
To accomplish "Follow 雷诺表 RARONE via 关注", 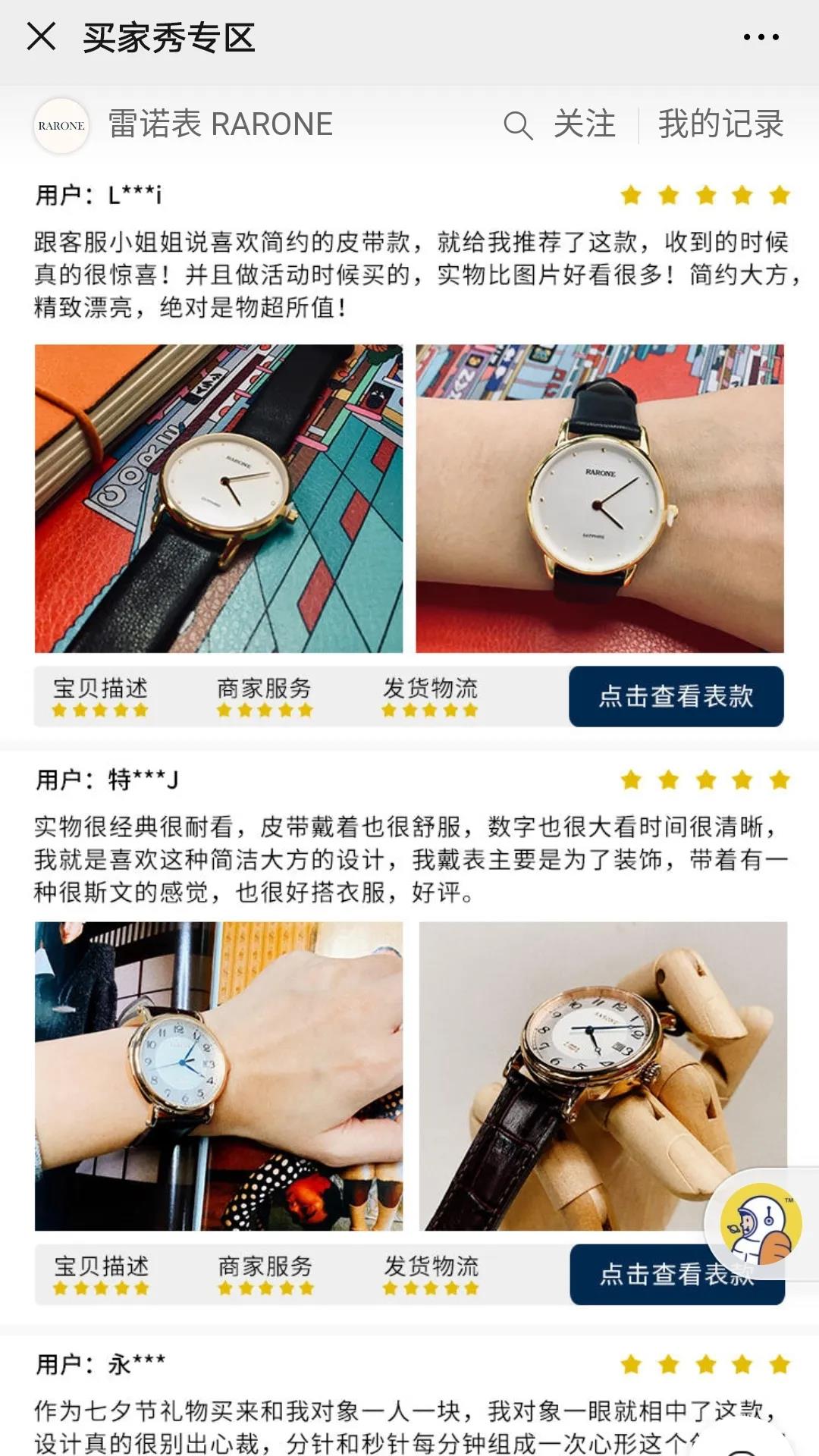I will (x=584, y=124).
